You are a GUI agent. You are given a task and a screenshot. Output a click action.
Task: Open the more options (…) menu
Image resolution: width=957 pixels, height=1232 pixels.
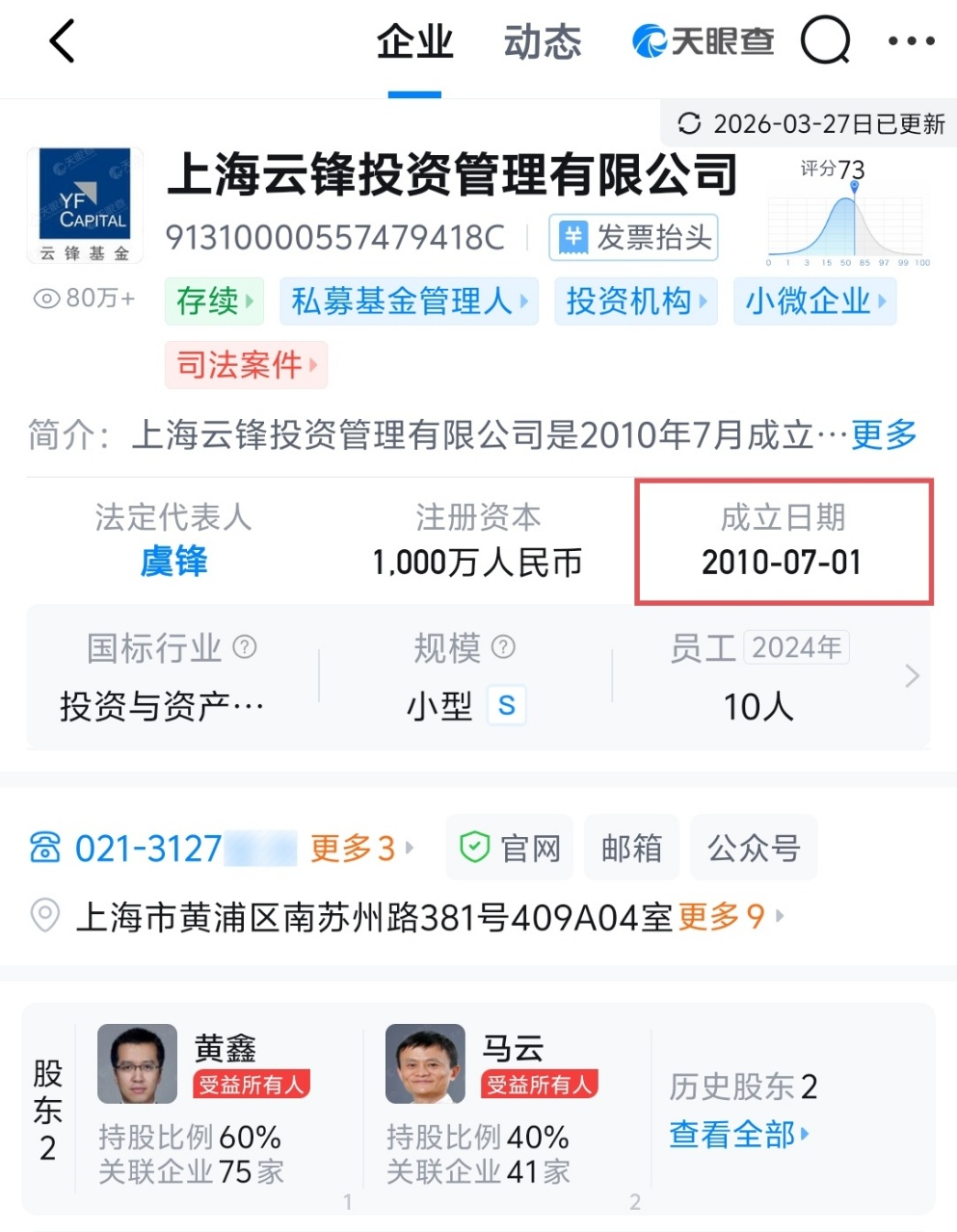point(910,40)
